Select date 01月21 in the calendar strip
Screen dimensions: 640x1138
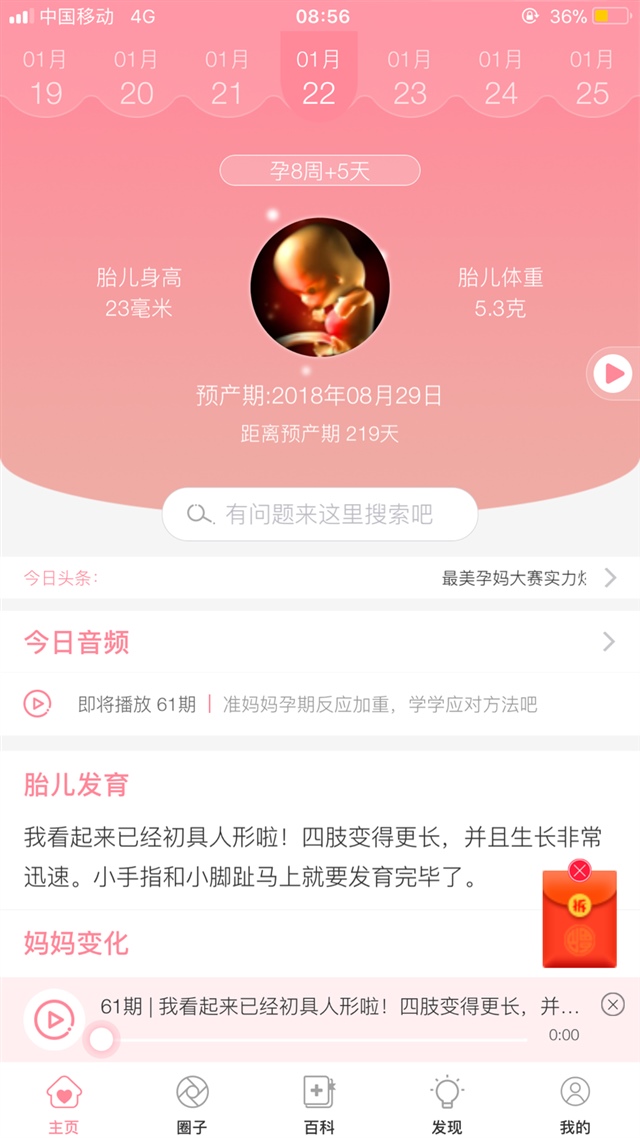coord(227,78)
